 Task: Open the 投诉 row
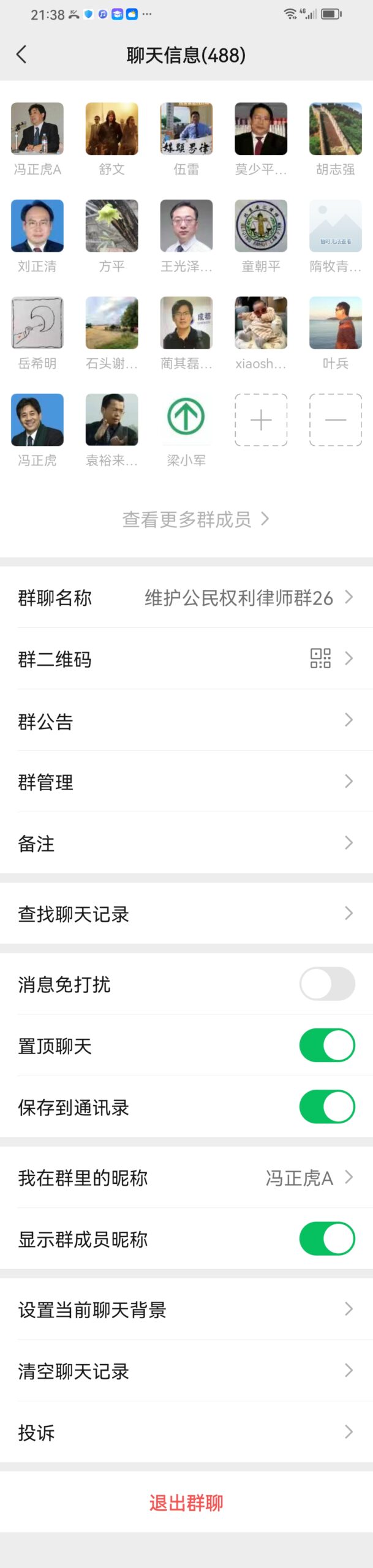pyautogui.click(x=186, y=1432)
